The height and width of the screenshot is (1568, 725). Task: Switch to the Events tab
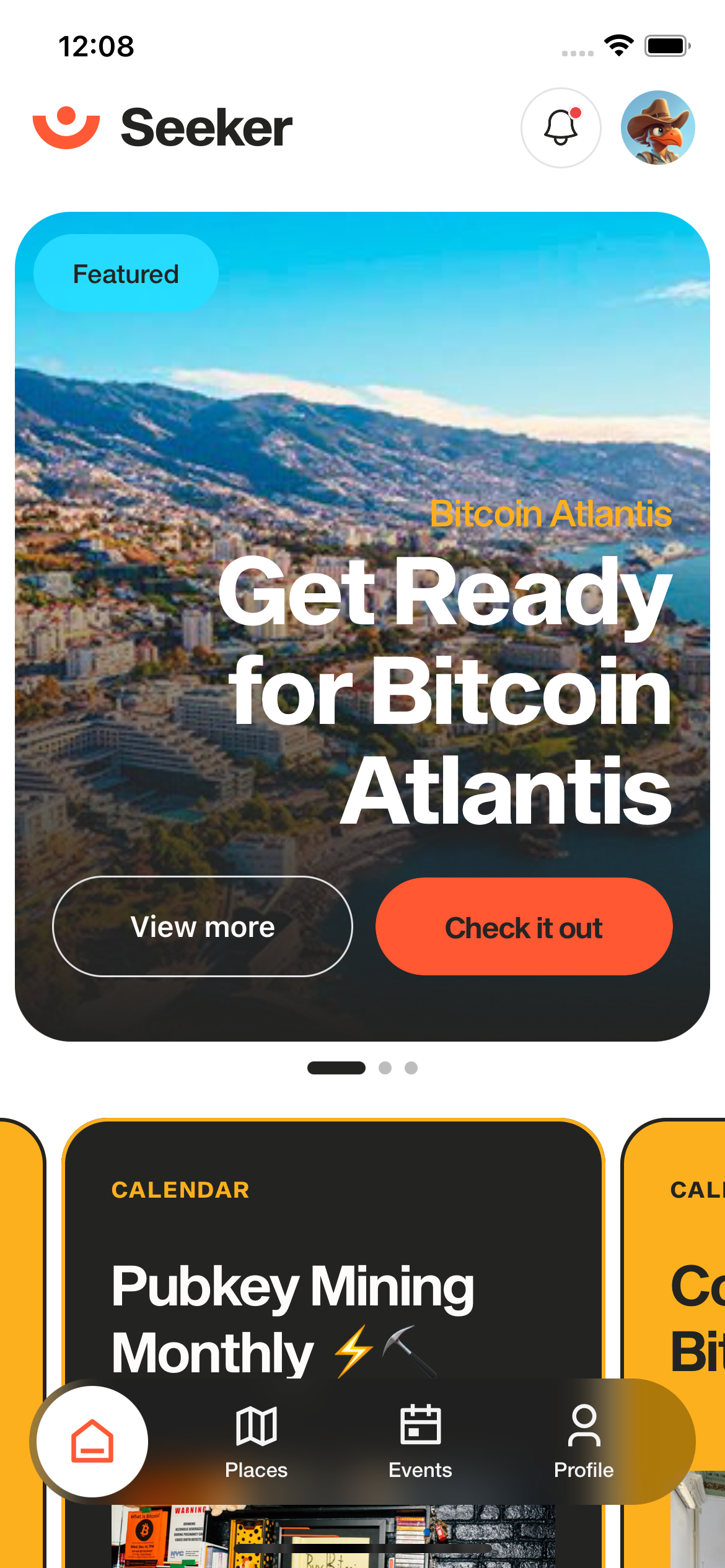pos(420,1442)
